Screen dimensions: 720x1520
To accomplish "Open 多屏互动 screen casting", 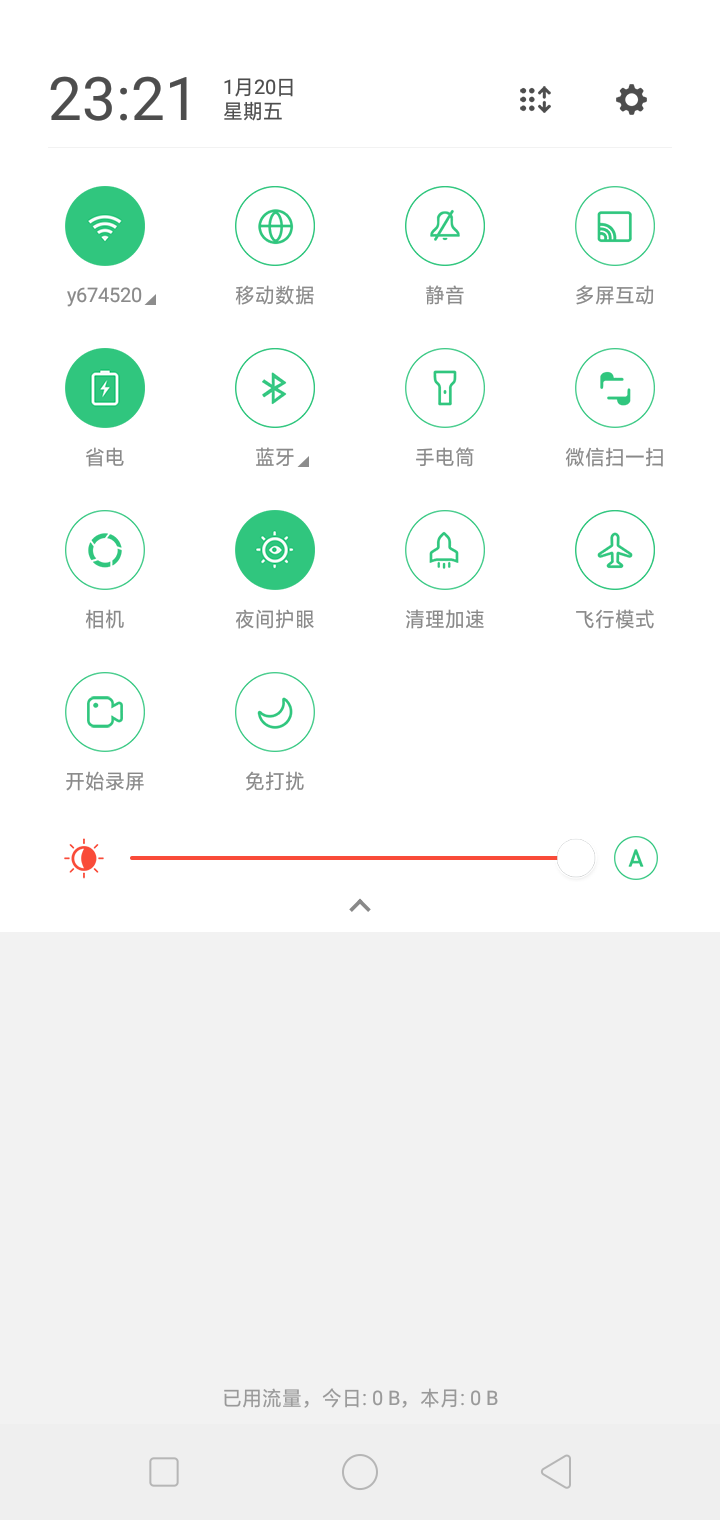I will pos(615,226).
